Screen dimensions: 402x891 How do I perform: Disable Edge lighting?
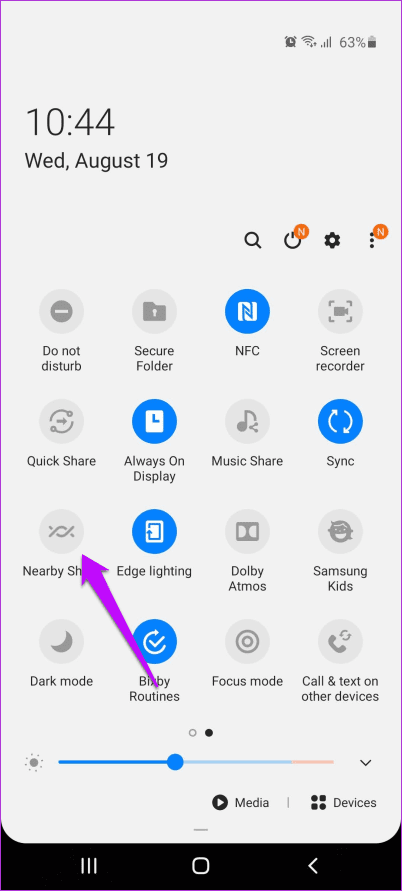coord(154,532)
